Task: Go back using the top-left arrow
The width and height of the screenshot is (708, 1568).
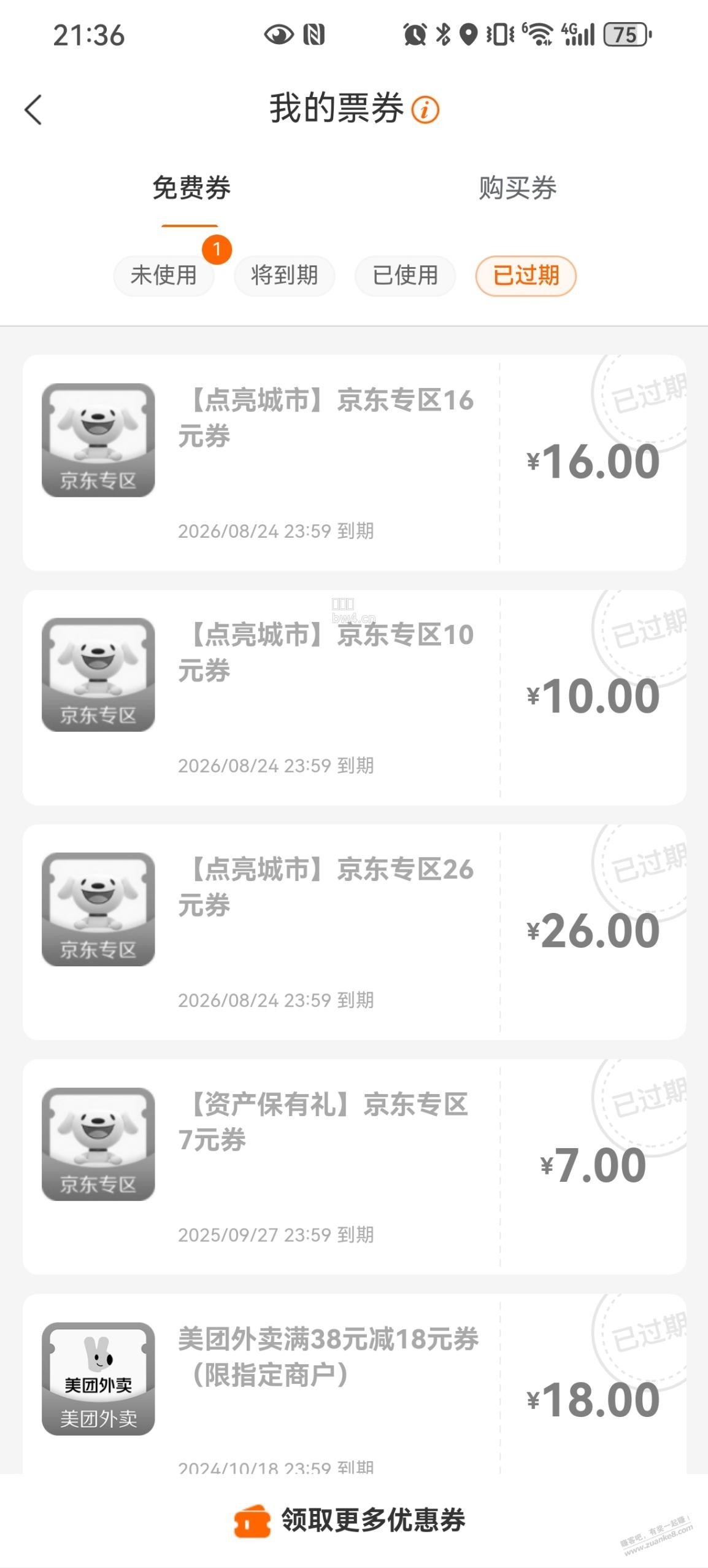Action: pyautogui.click(x=33, y=110)
